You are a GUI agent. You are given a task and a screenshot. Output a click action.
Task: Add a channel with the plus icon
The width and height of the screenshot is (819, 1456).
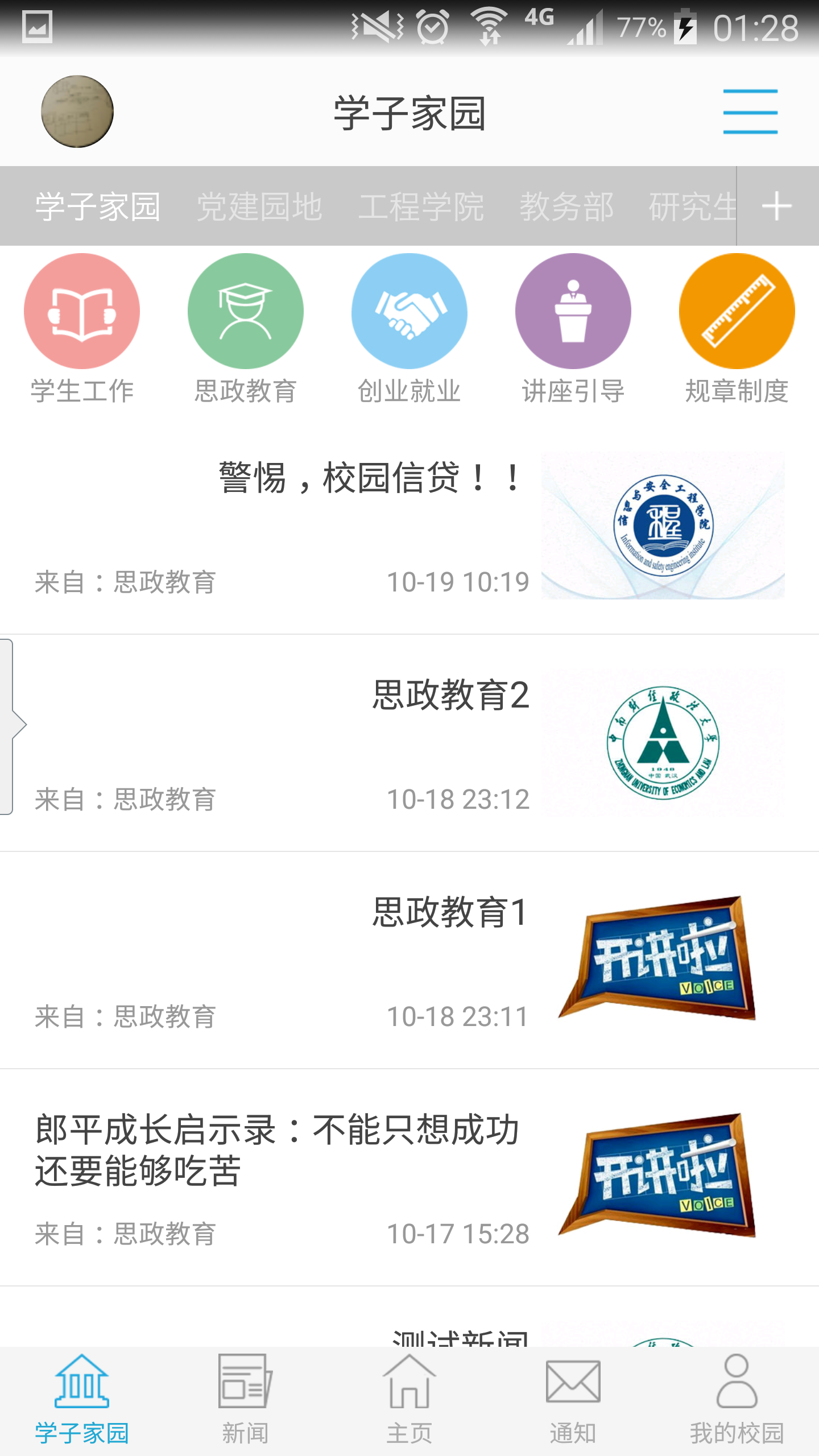pos(777,206)
